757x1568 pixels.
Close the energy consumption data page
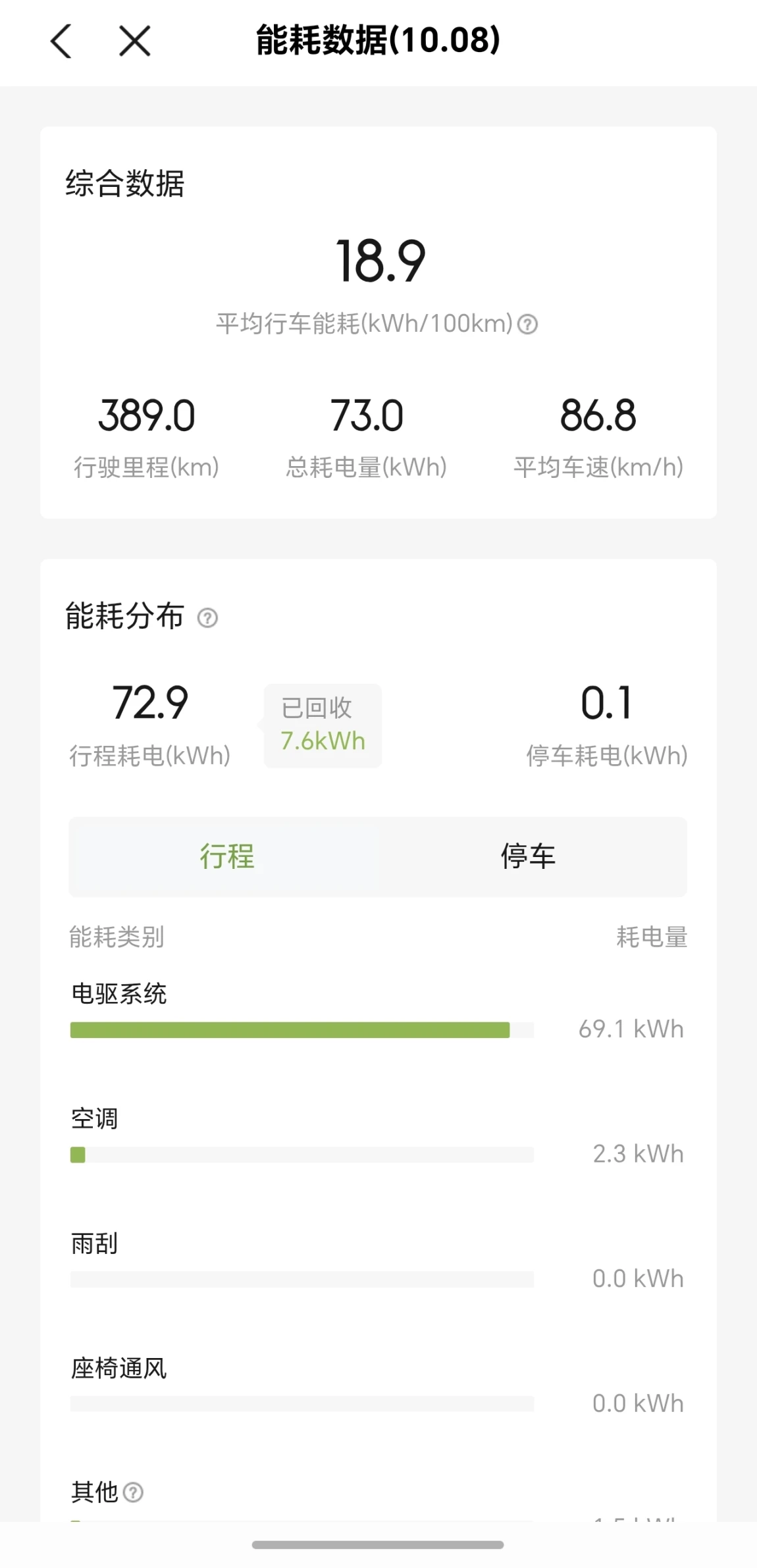(x=135, y=41)
